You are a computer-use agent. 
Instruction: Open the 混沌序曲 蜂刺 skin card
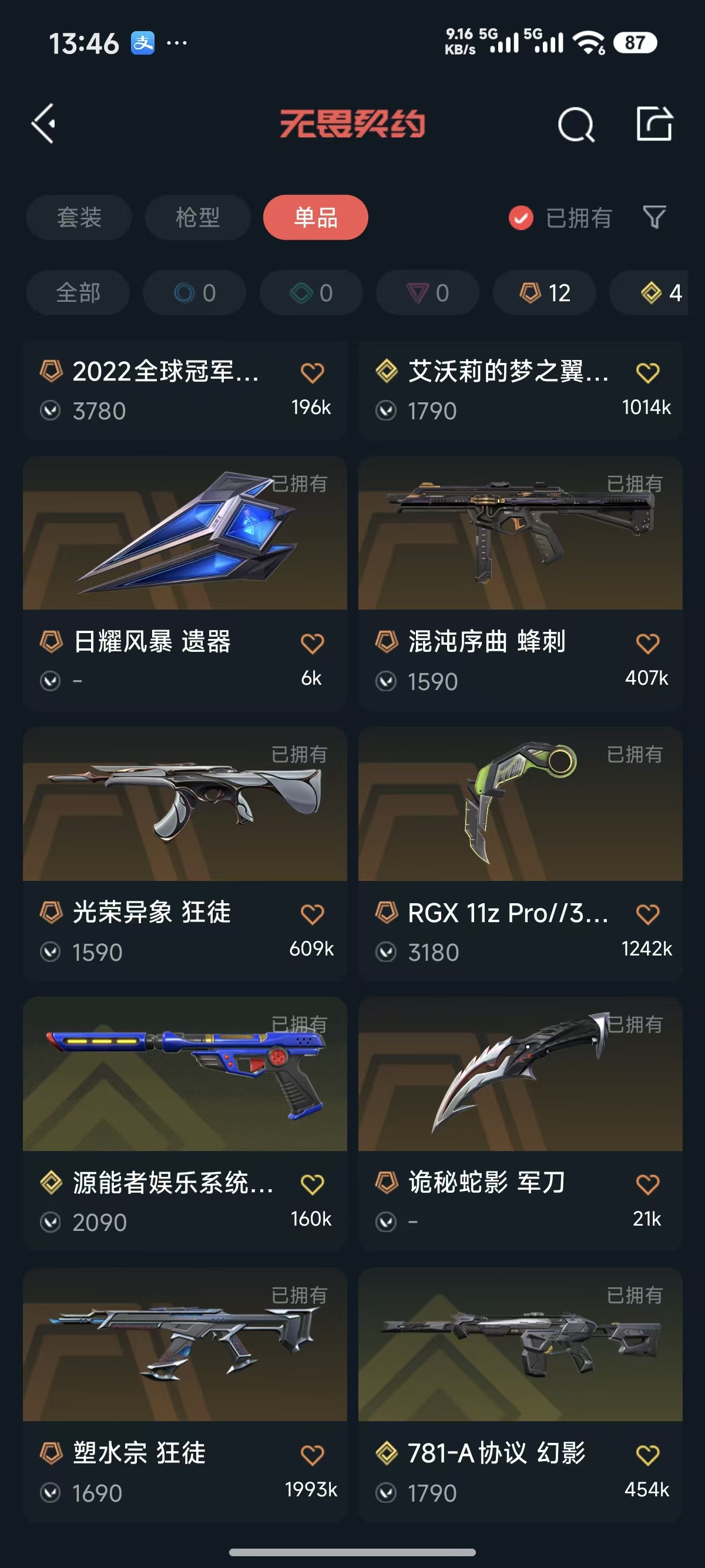(x=520, y=548)
